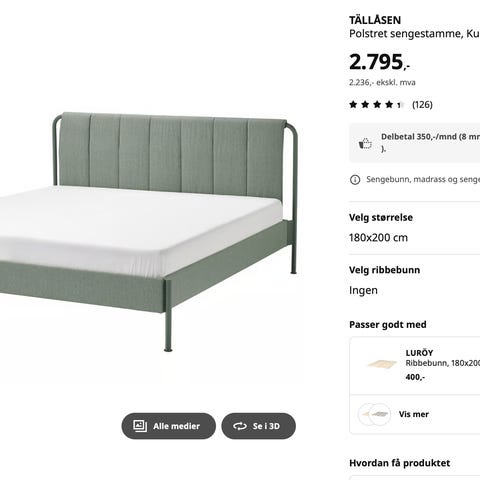The height and width of the screenshot is (480, 480).
Task: Open the star ratings with 126 reviews
Action: (x=391, y=105)
